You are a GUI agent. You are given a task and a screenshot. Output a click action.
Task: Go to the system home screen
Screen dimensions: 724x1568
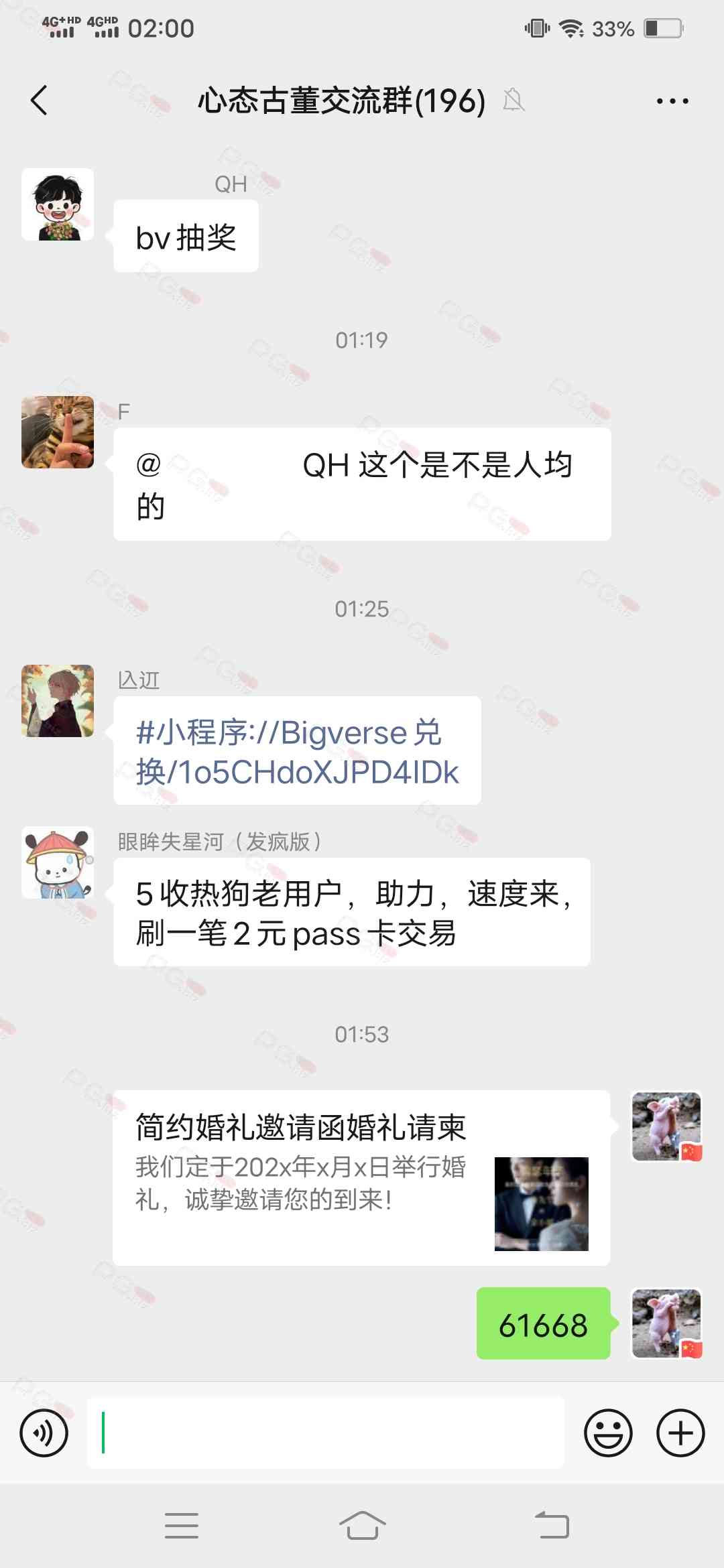pos(362,1526)
